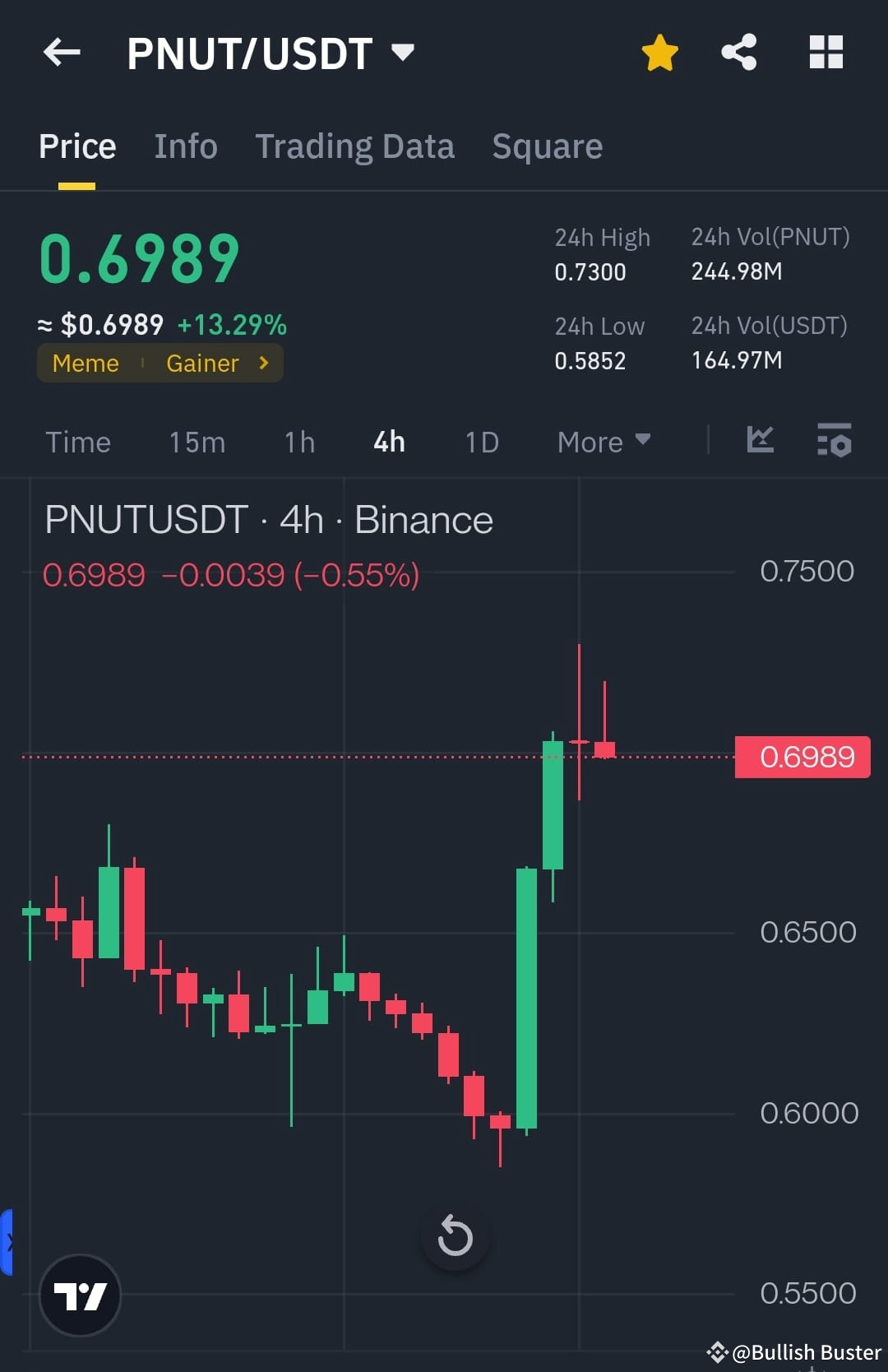Screen dimensions: 888x1372
Task: Mark PNUT/USDT as favorite with the star
Action: point(659,52)
